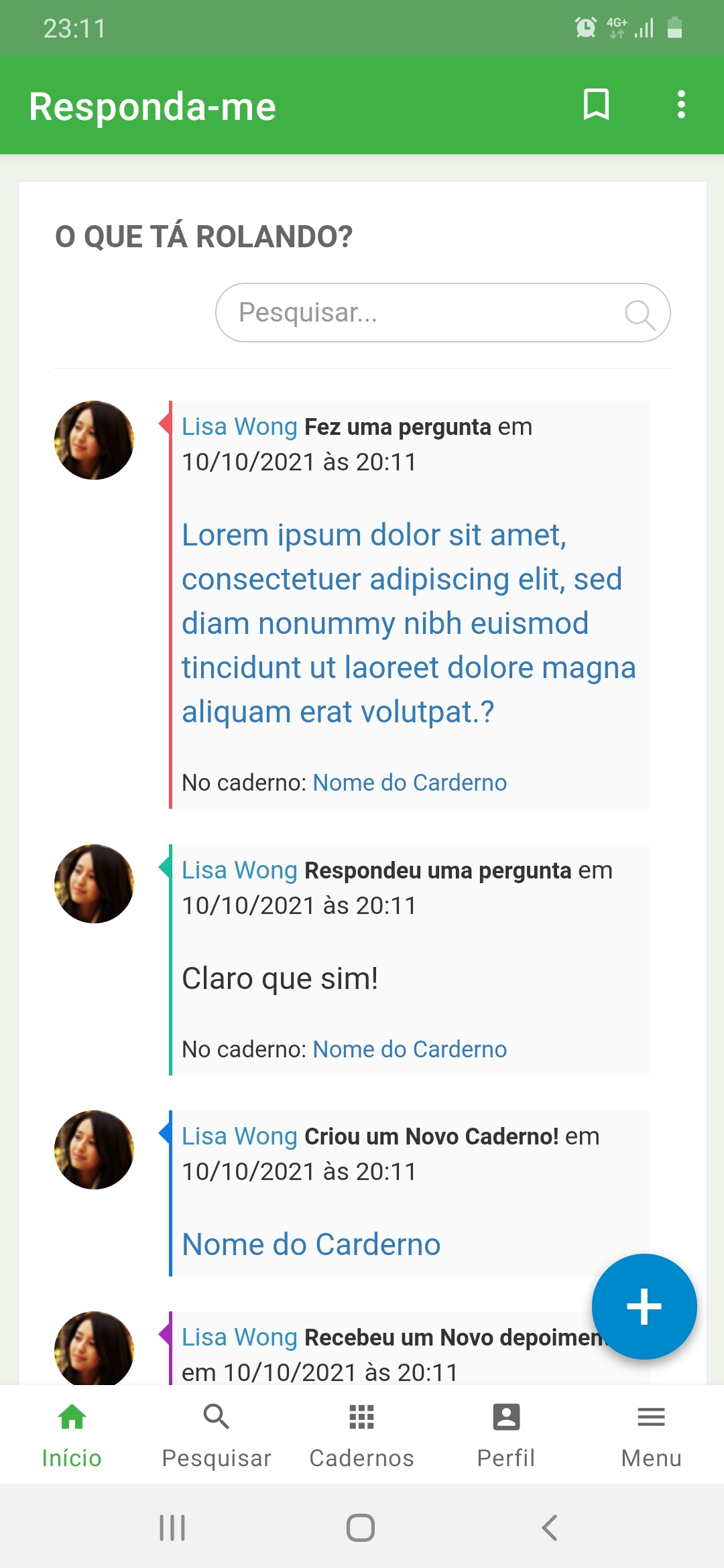Open 'Nome do Carderno' under the question post
This screenshot has width=724, height=1568.
[x=410, y=782]
